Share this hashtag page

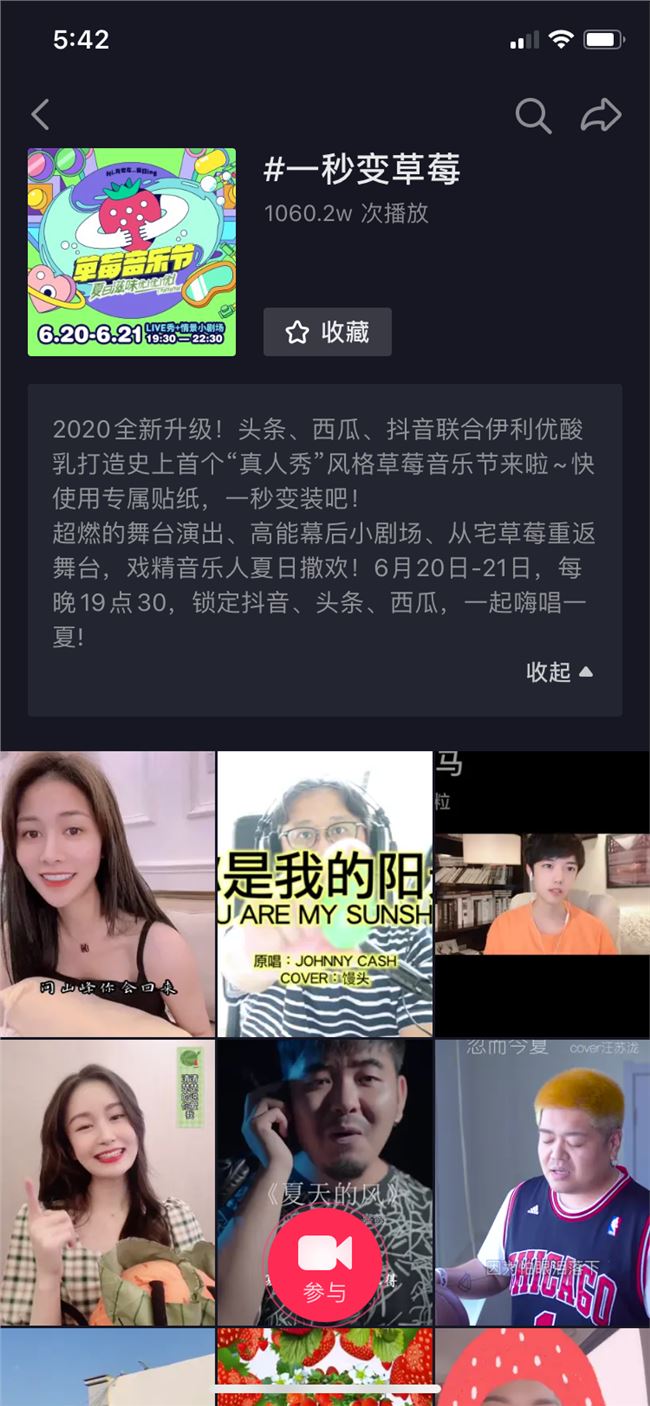pyautogui.click(x=601, y=116)
